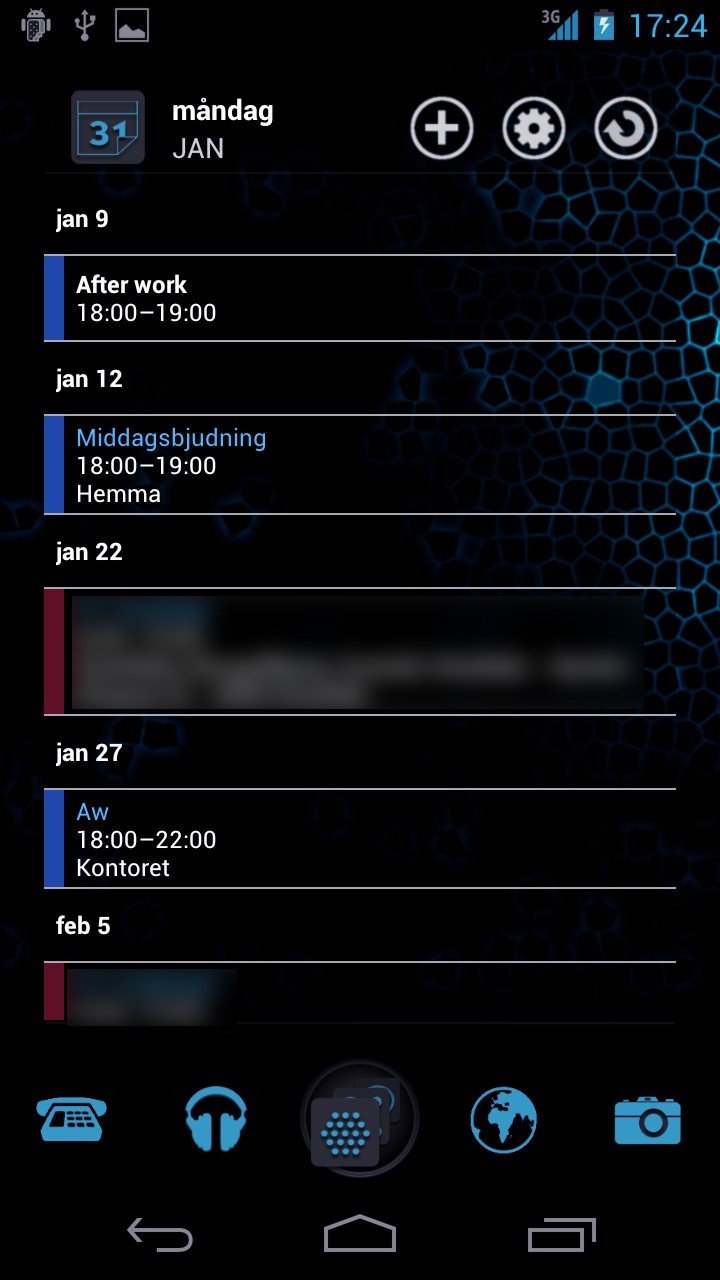Show recent apps

[561, 1235]
